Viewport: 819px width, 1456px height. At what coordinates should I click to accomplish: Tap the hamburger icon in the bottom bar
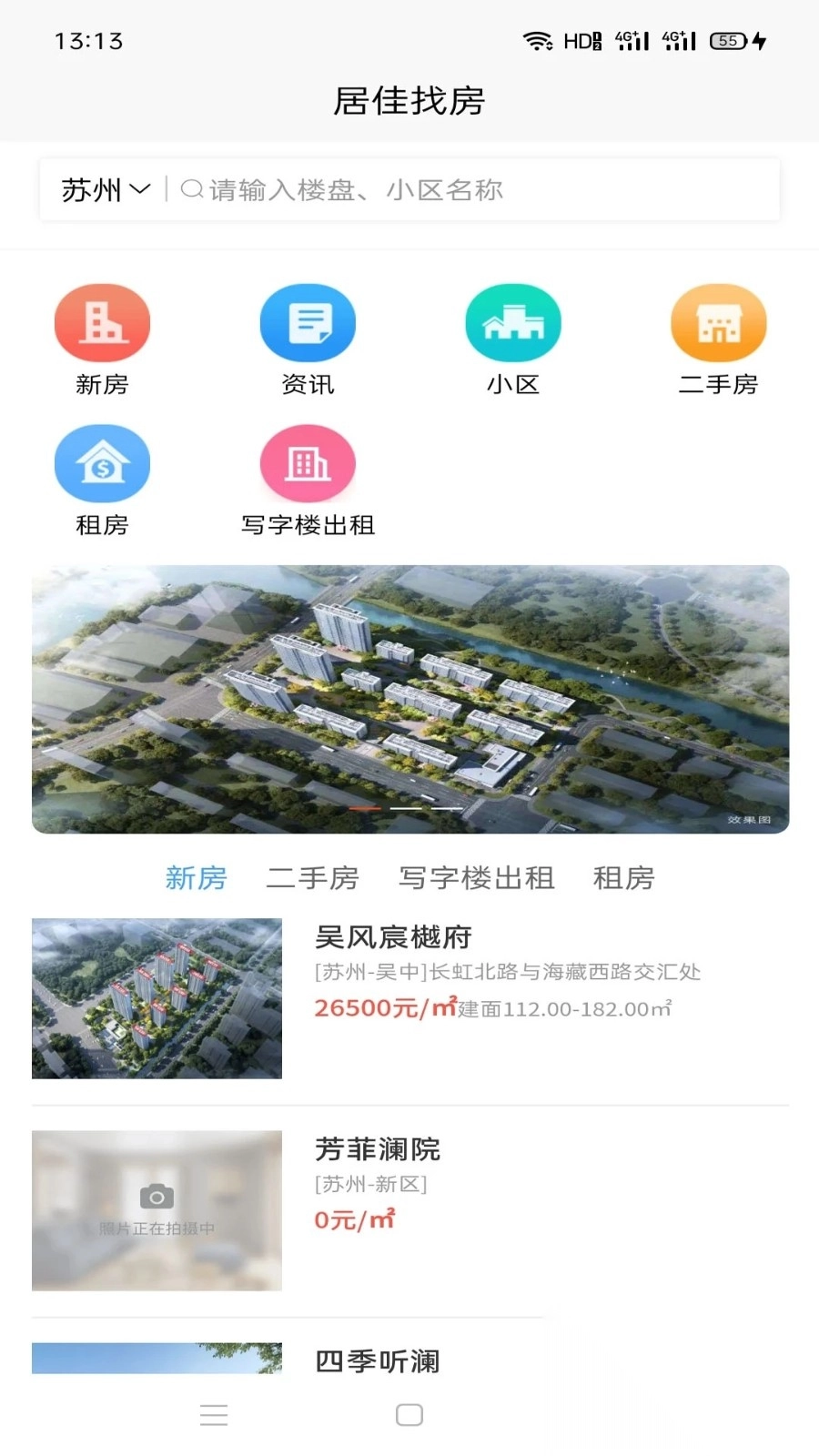click(214, 1415)
